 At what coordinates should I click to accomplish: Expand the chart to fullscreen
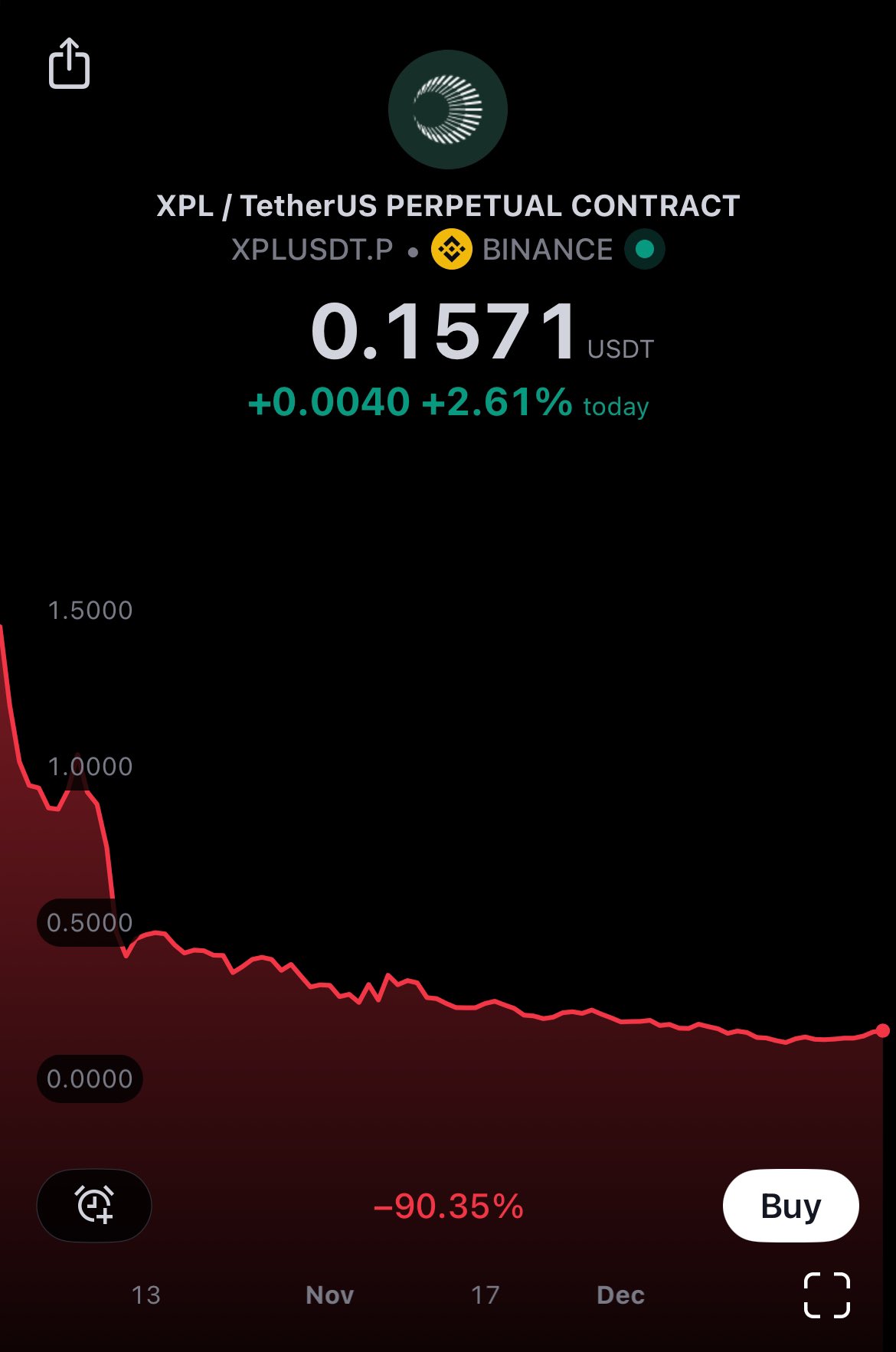coord(826,1295)
